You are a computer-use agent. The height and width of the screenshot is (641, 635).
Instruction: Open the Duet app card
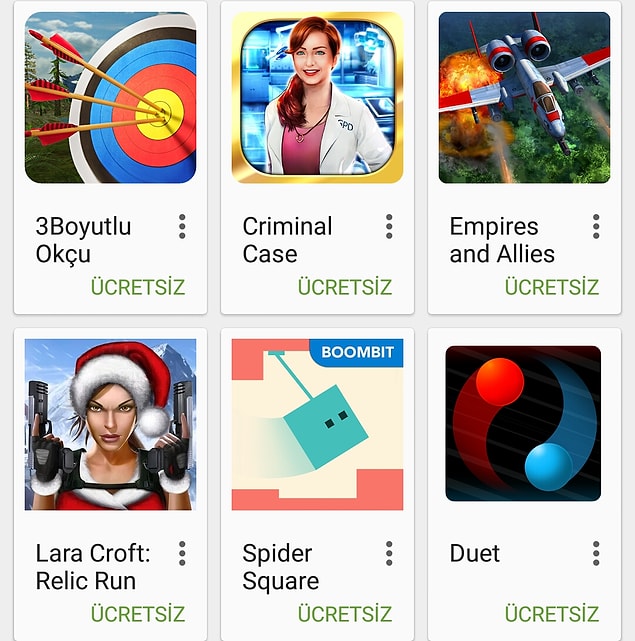pyautogui.click(x=524, y=425)
